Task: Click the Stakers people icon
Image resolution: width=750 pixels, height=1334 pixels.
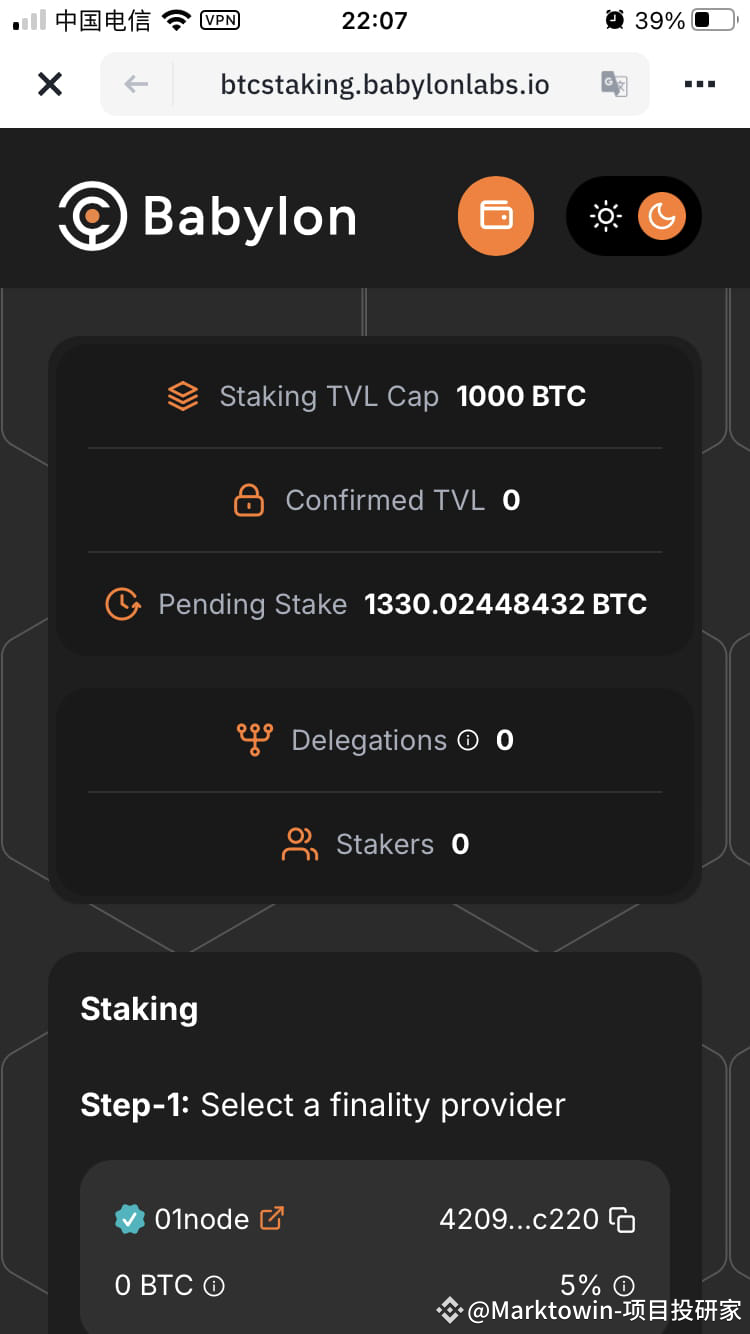Action: (x=299, y=844)
